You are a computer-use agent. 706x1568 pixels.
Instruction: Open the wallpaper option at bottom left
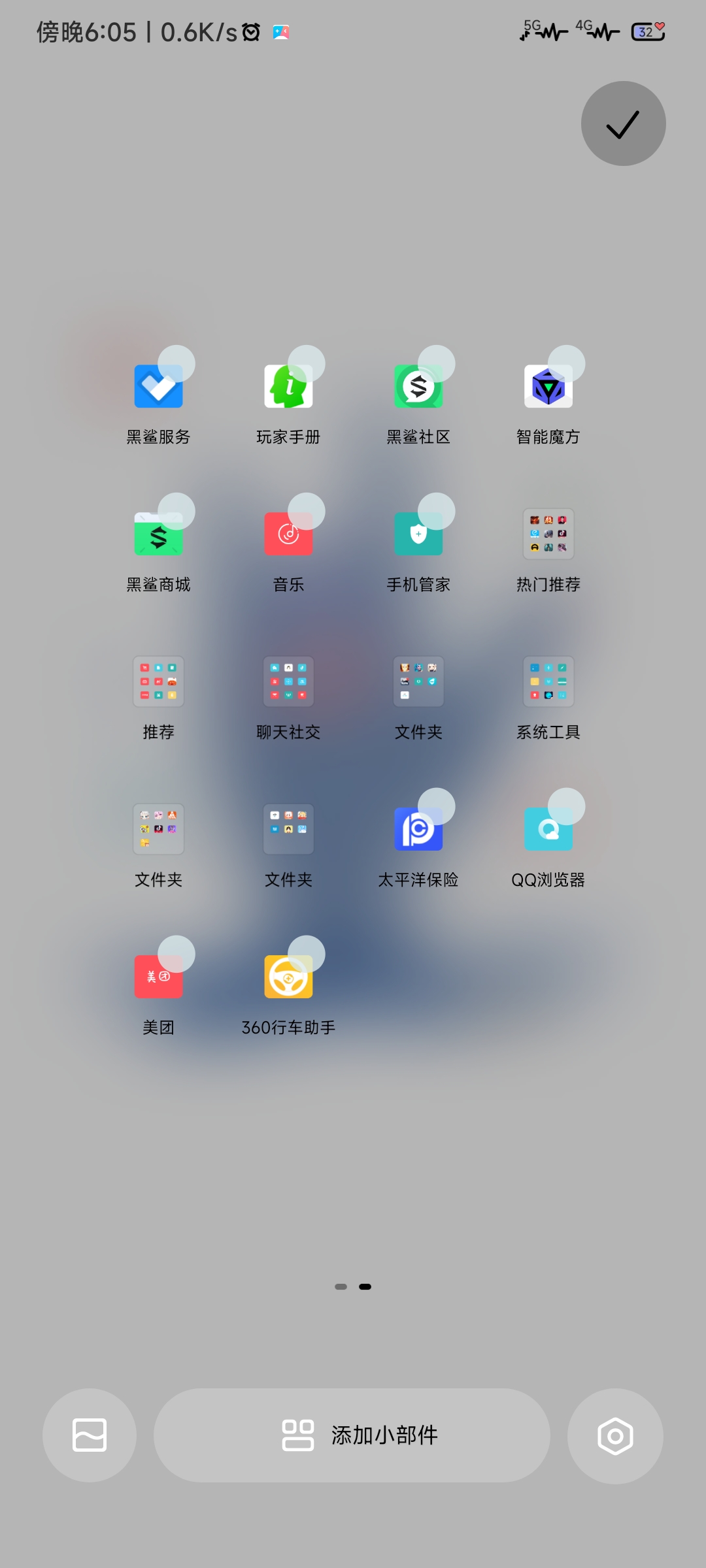pos(90,1435)
